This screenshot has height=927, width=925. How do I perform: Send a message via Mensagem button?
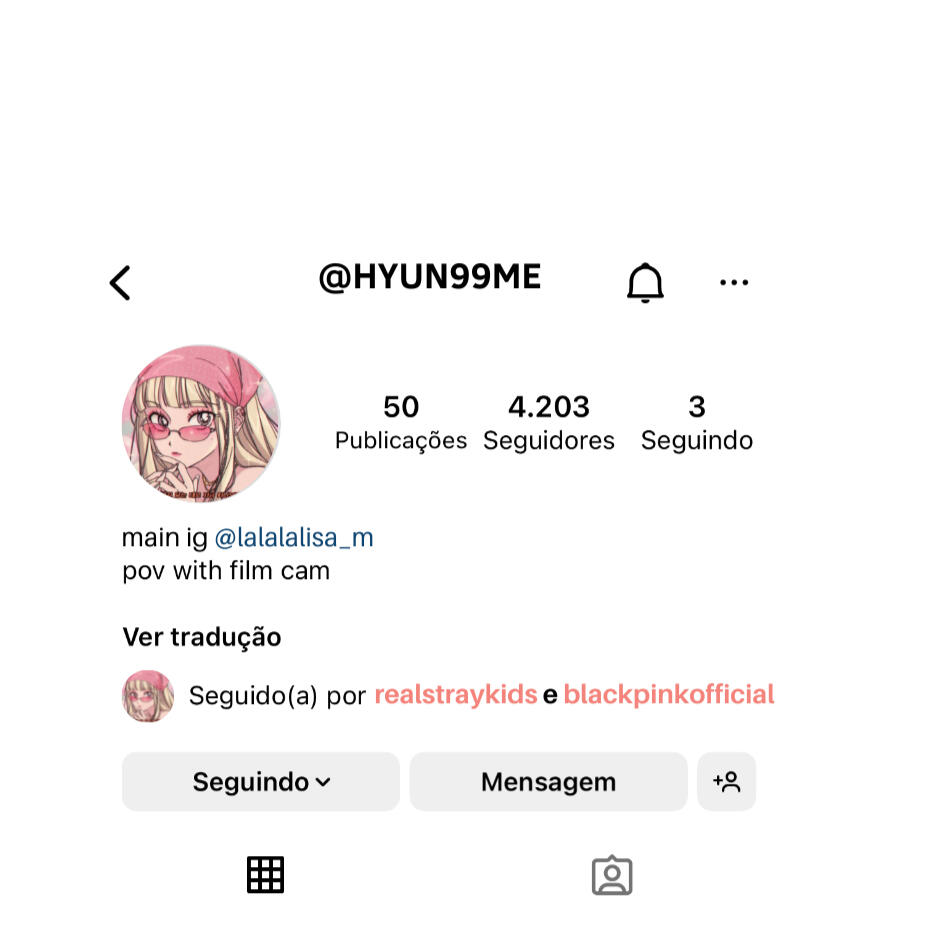click(548, 782)
